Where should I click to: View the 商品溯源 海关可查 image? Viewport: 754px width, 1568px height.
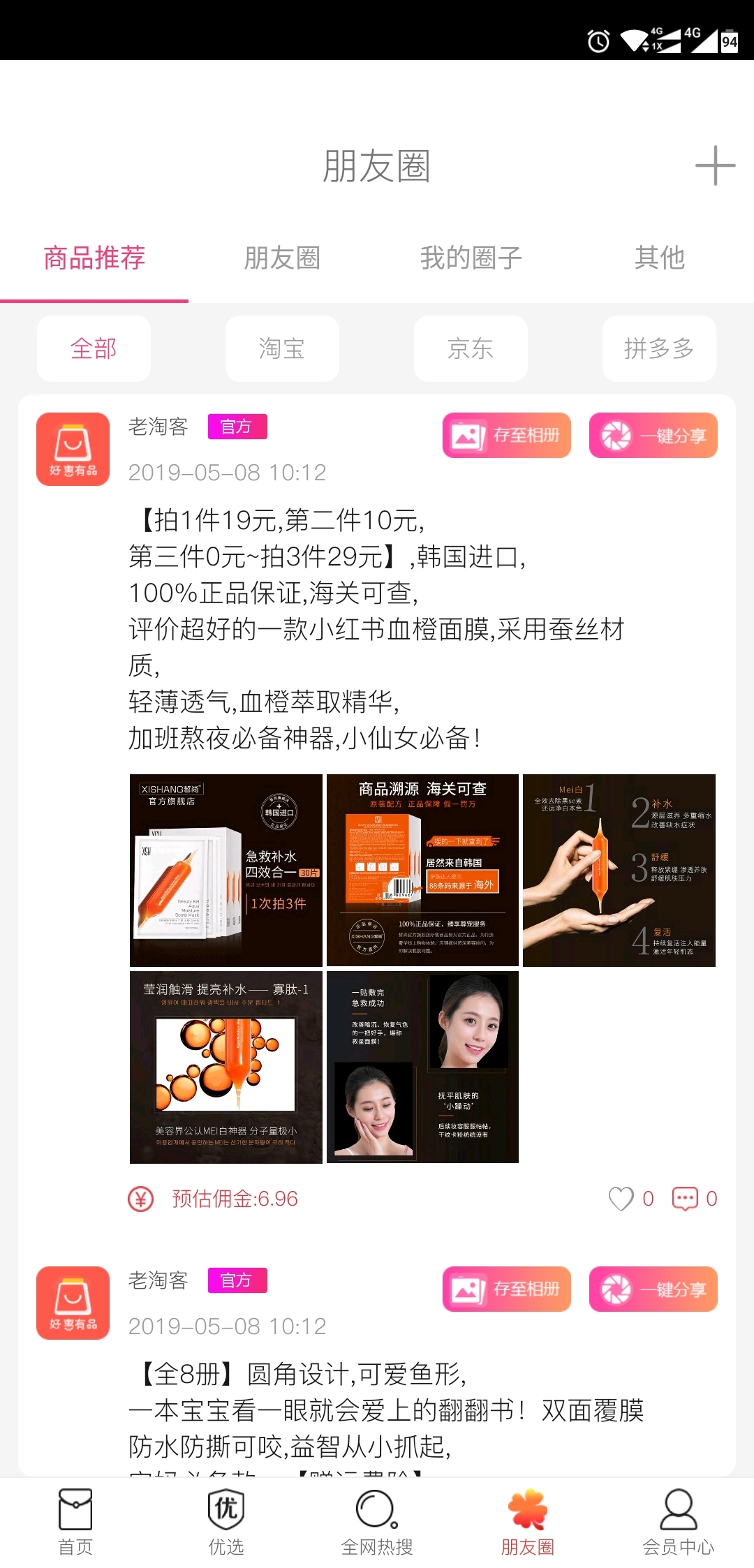click(x=422, y=870)
